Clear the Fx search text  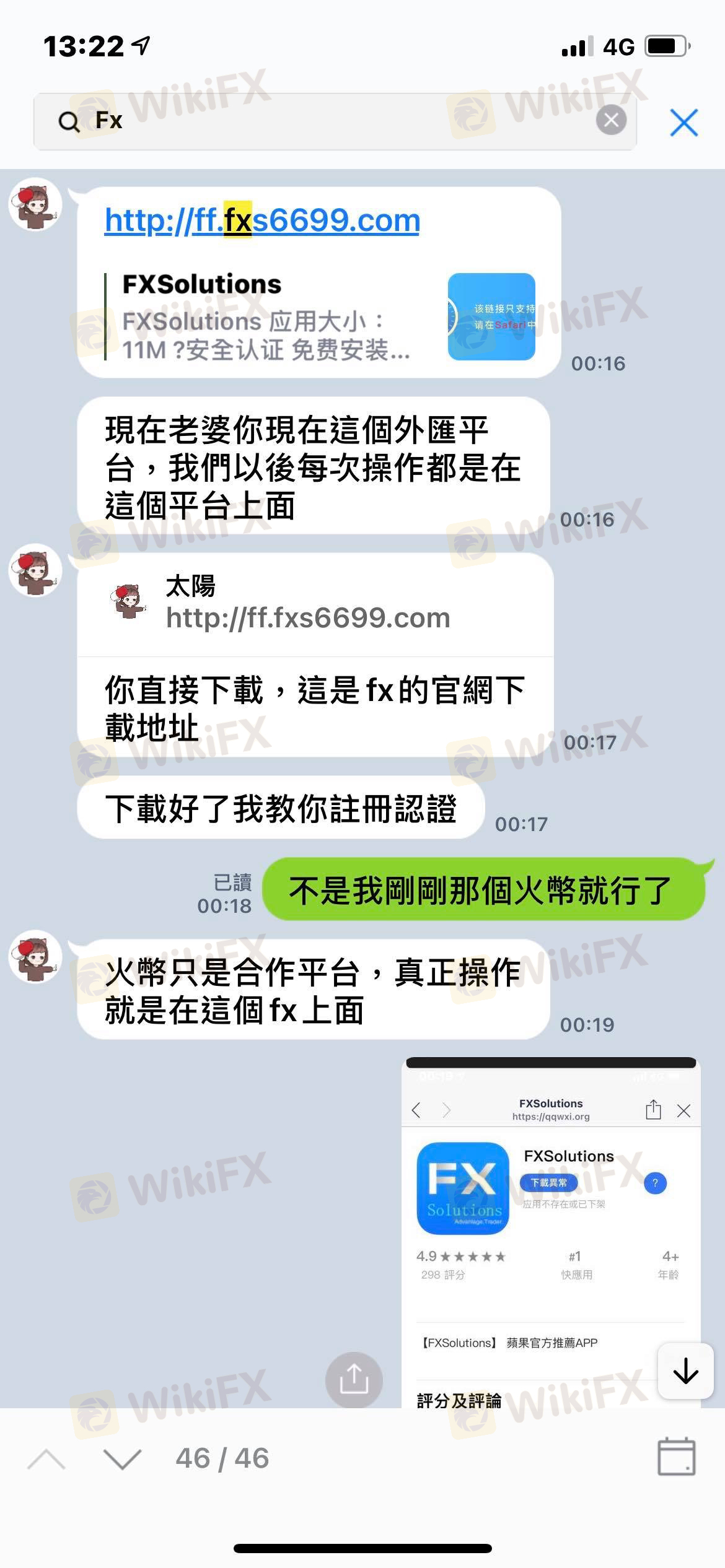click(x=611, y=120)
